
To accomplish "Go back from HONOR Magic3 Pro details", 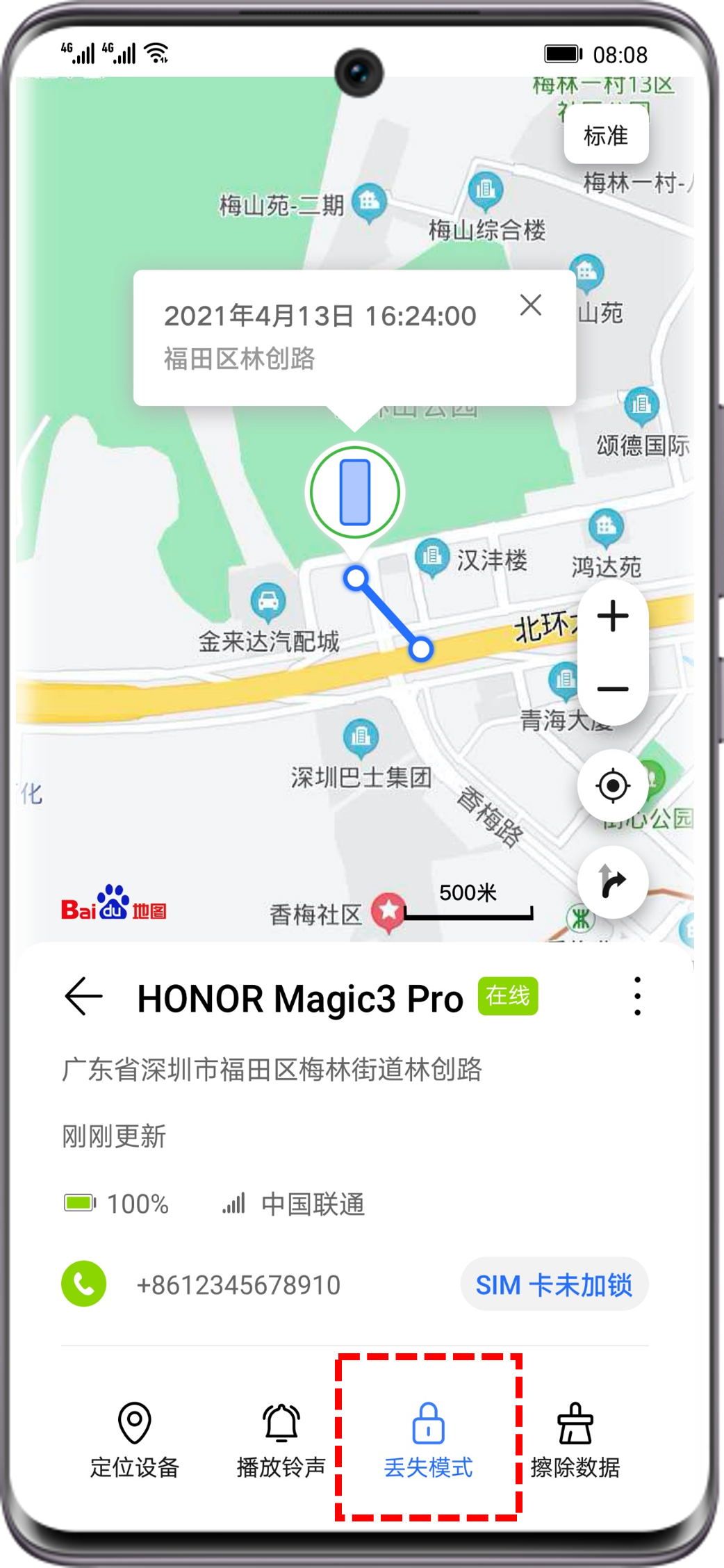I will pyautogui.click(x=83, y=997).
